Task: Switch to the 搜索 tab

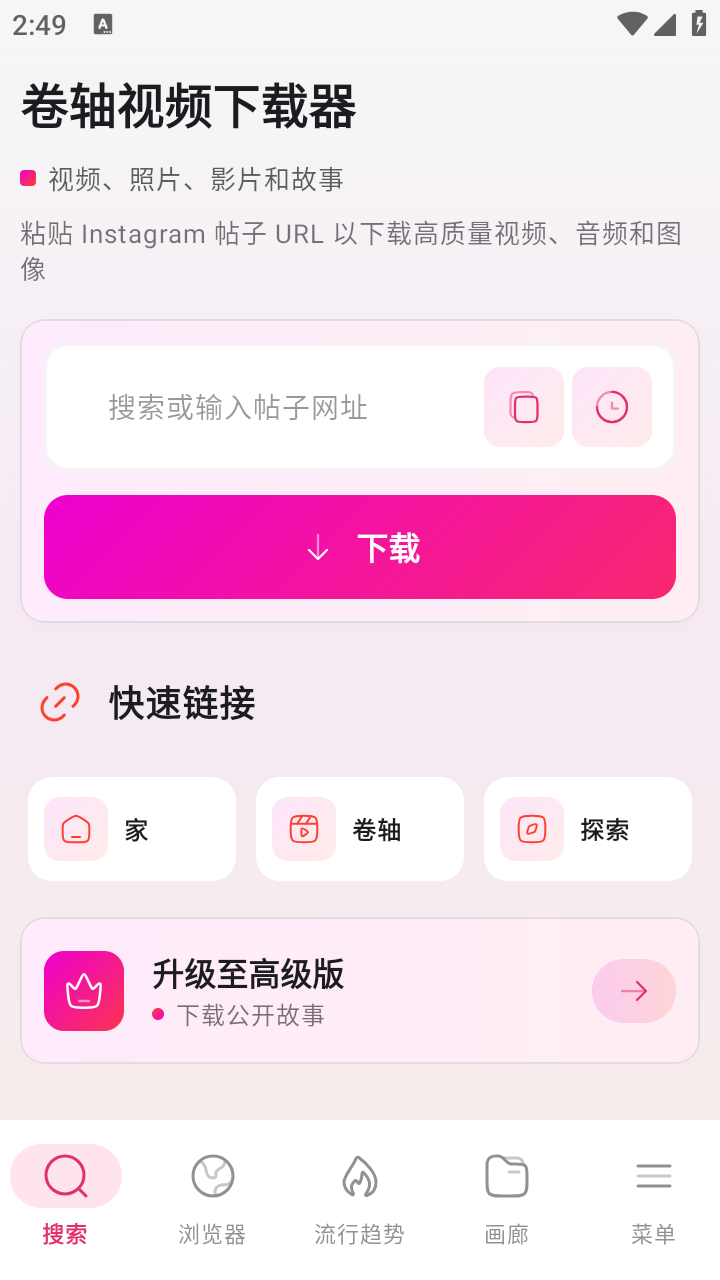Action: tap(65, 1195)
